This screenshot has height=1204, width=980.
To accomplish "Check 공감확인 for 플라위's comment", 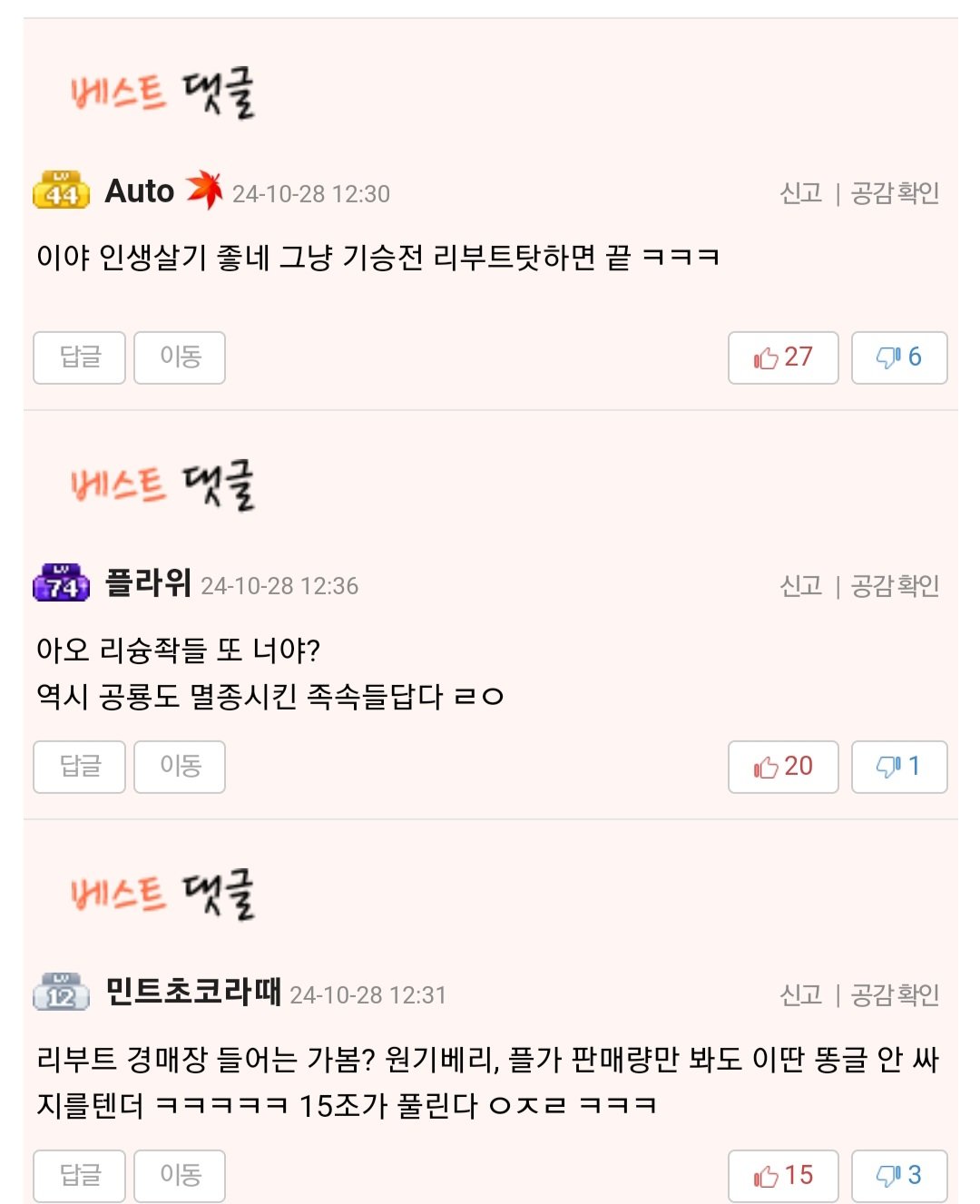I will coord(895,586).
